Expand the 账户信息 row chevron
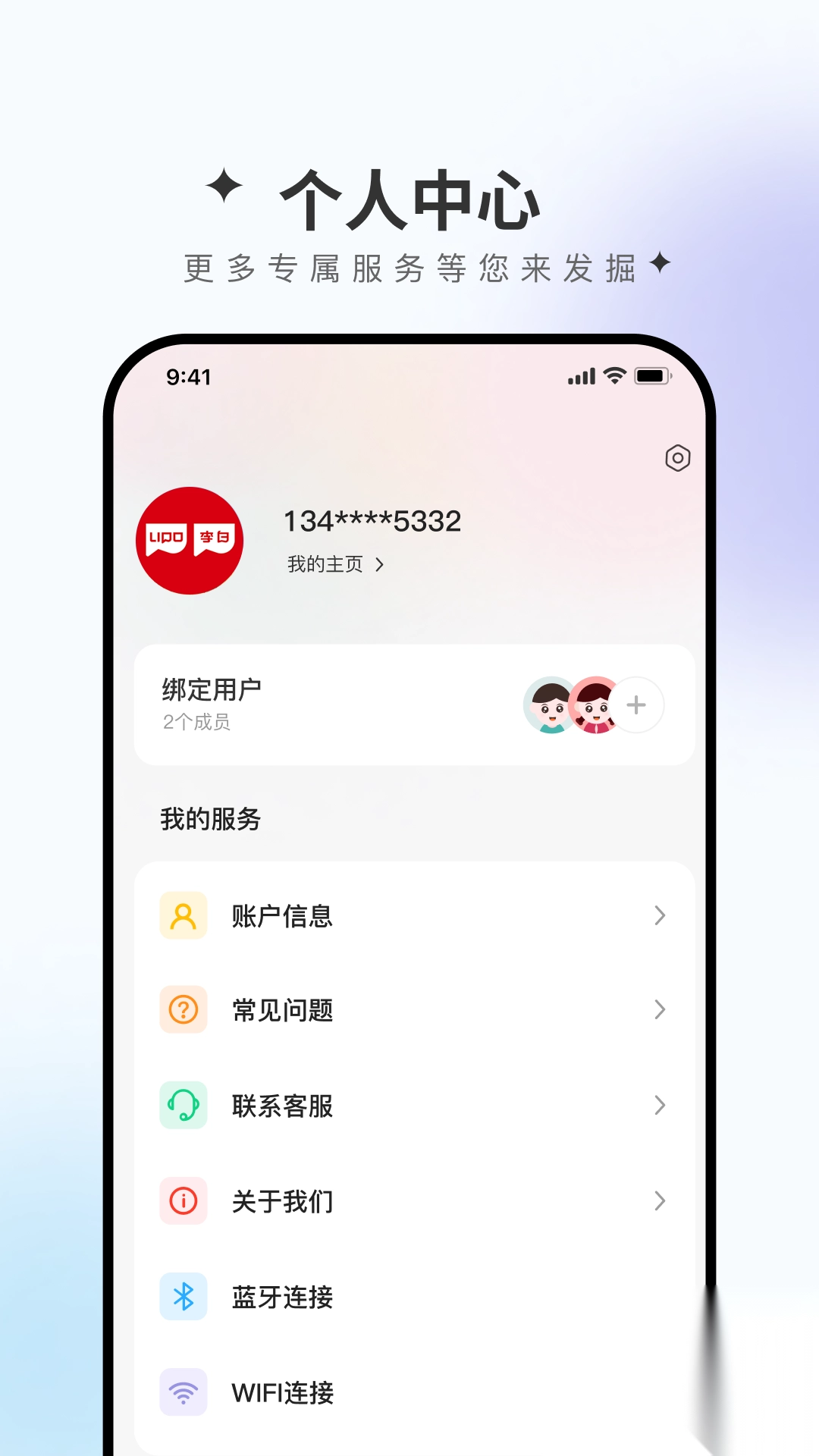819x1456 pixels. point(659,916)
